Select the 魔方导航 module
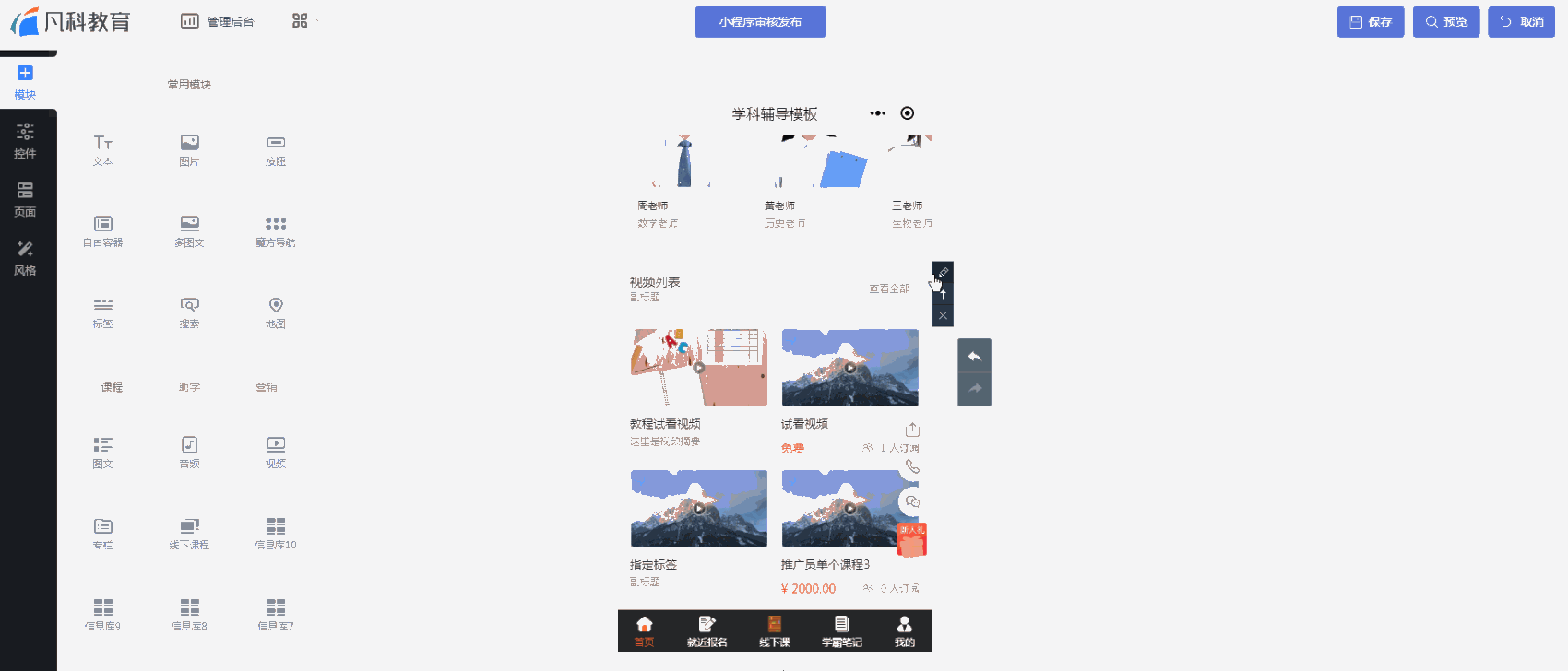Screen dimensions: 1568x671 click(276, 230)
